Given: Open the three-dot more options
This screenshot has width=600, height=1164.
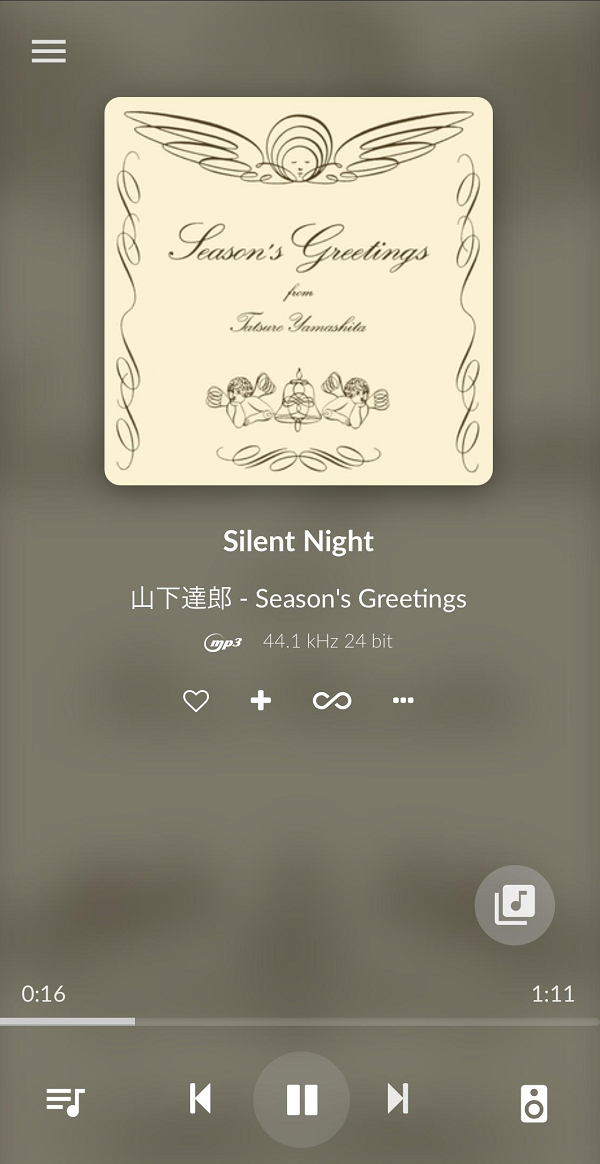Looking at the screenshot, I should (x=403, y=700).
